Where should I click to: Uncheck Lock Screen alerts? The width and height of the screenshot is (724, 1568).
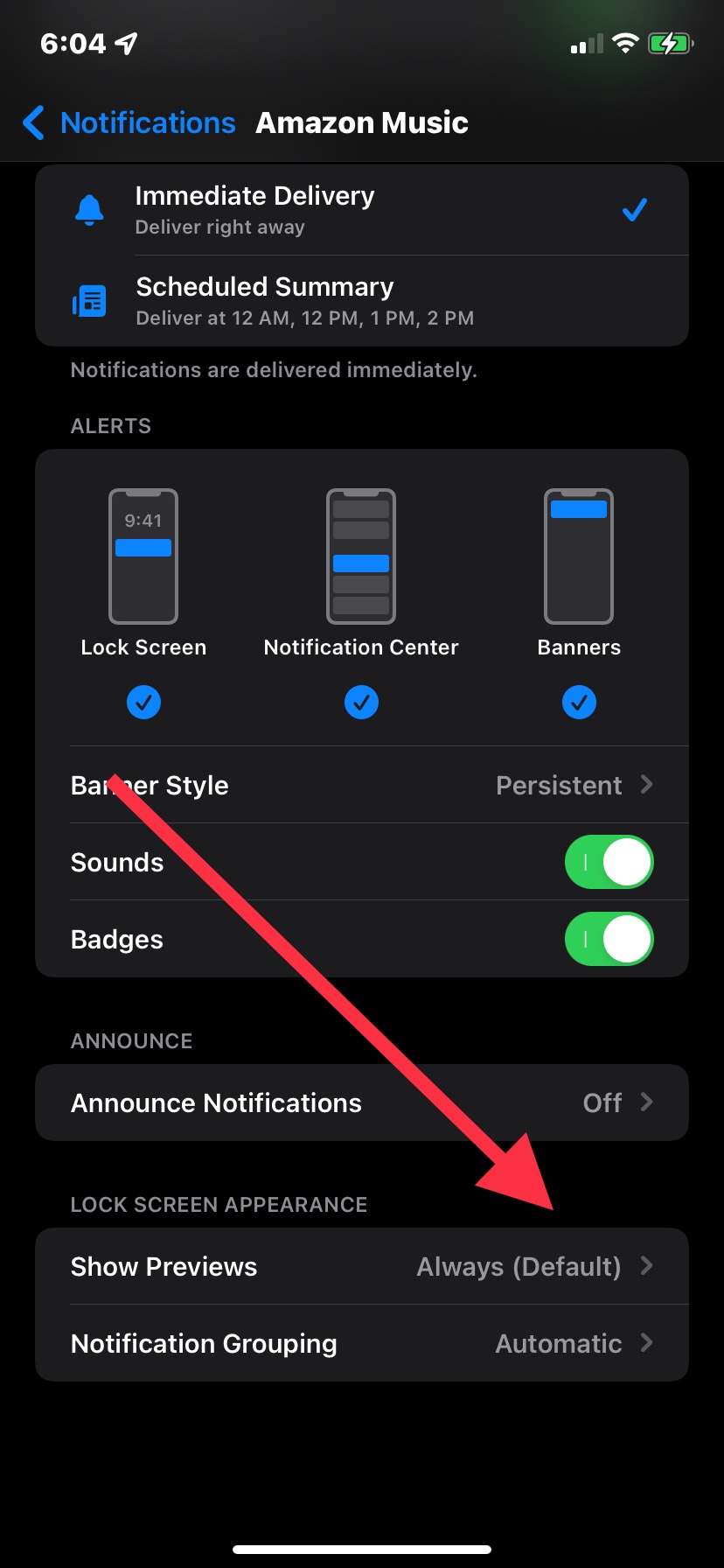[143, 702]
